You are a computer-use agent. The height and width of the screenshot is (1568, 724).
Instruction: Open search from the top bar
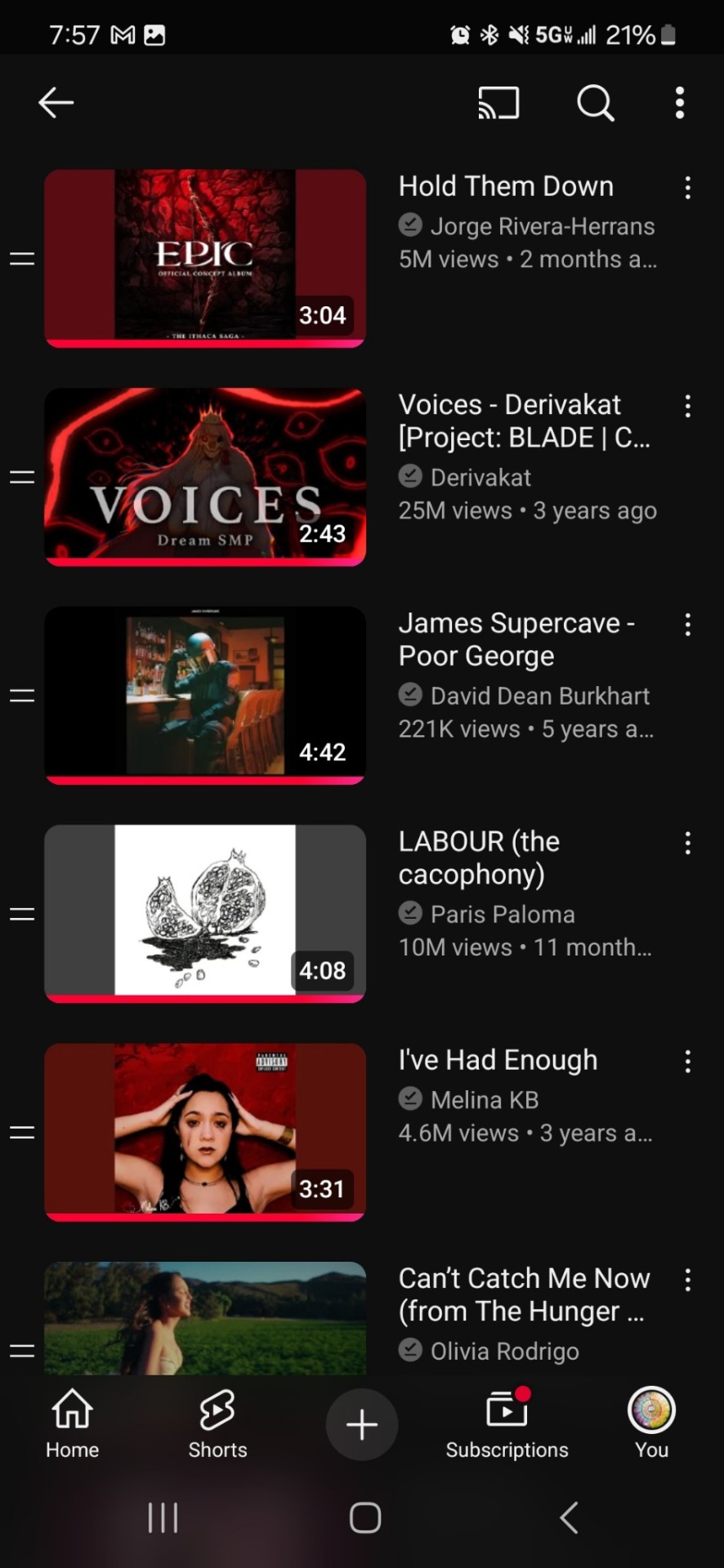(595, 103)
